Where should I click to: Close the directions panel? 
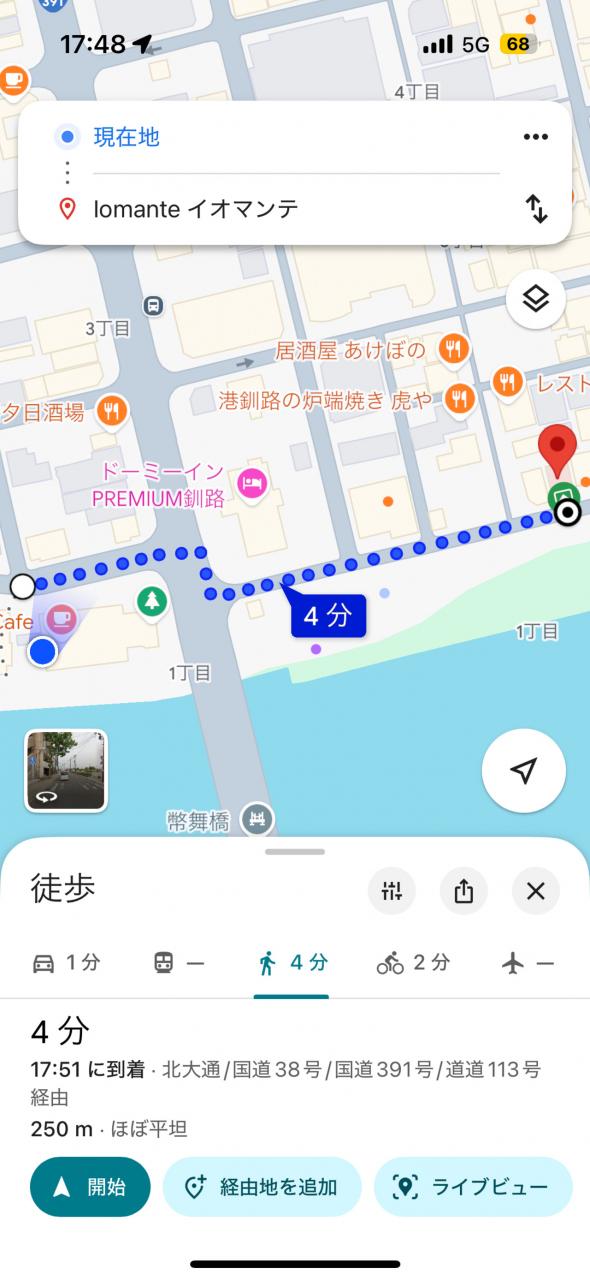click(x=535, y=891)
